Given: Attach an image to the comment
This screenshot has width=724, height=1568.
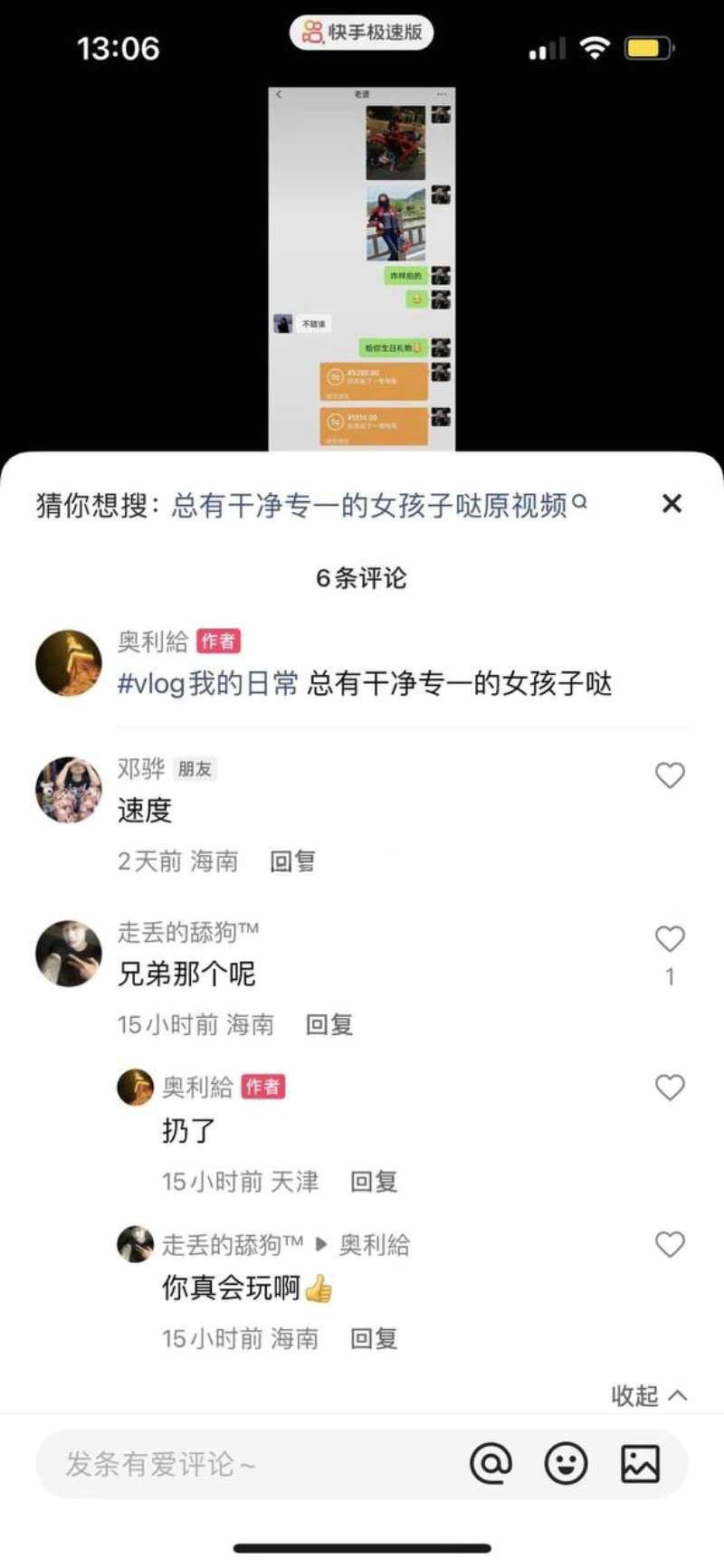Looking at the screenshot, I should tap(640, 1463).
